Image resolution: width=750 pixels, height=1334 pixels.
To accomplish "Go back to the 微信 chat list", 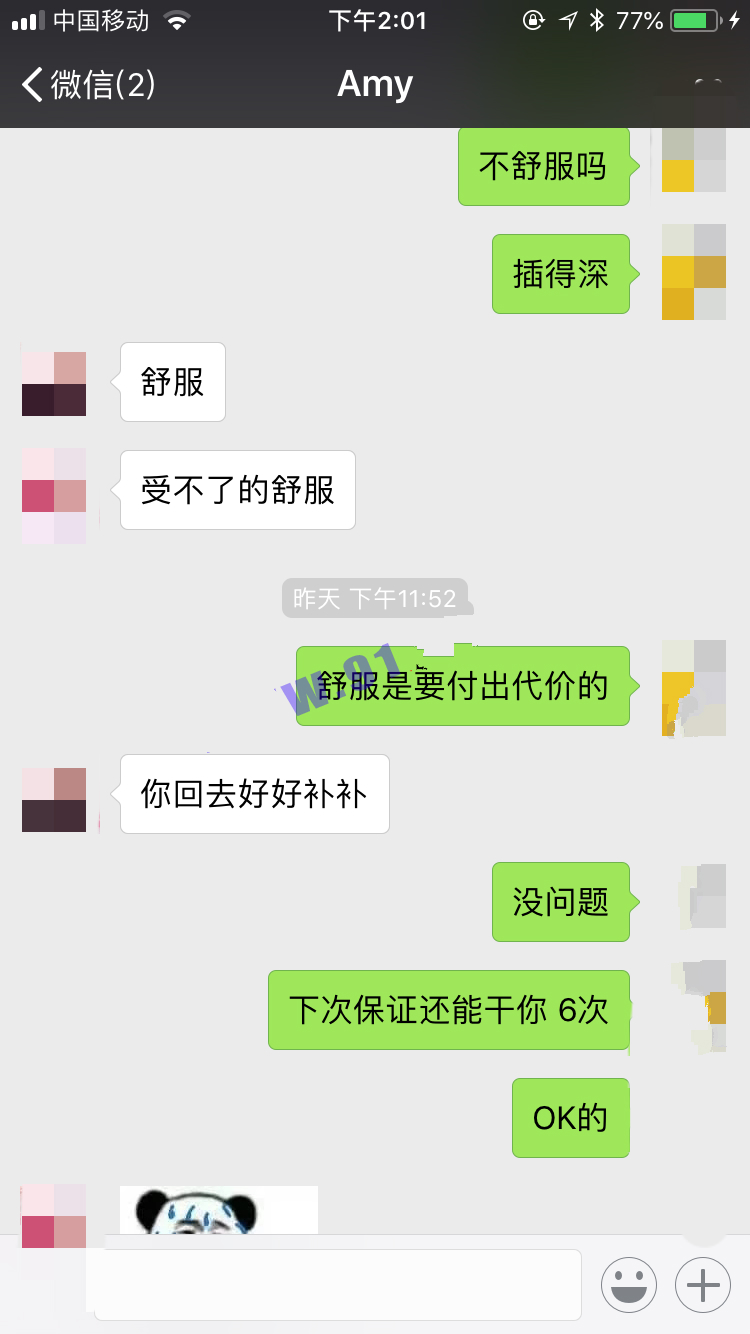I will pyautogui.click(x=88, y=85).
